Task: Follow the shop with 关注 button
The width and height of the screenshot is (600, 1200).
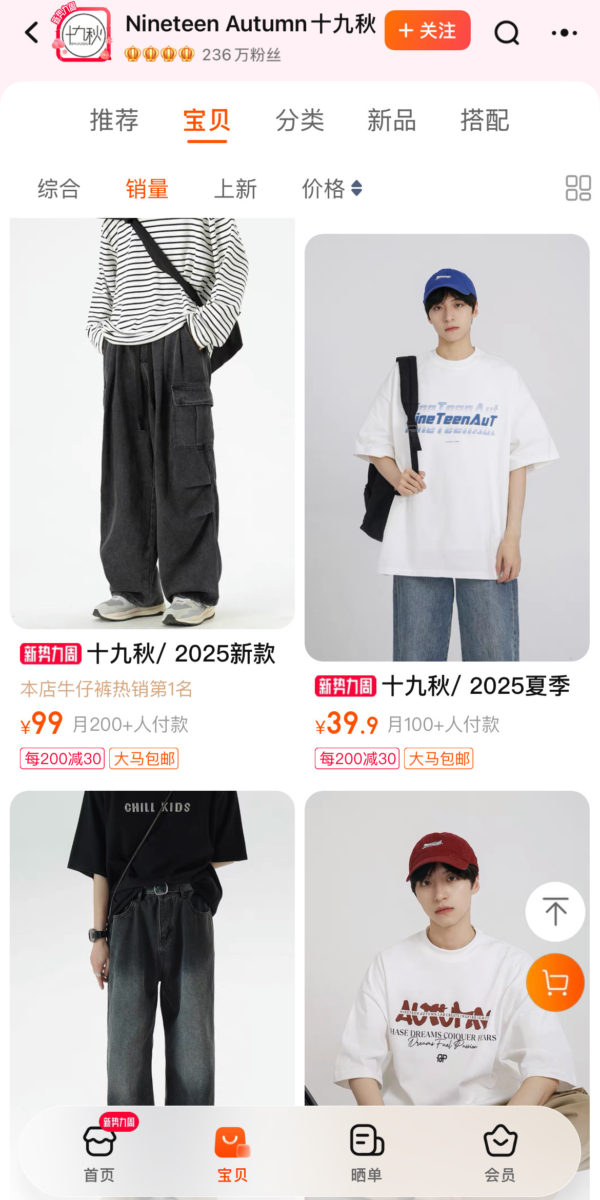Action: [x=427, y=31]
